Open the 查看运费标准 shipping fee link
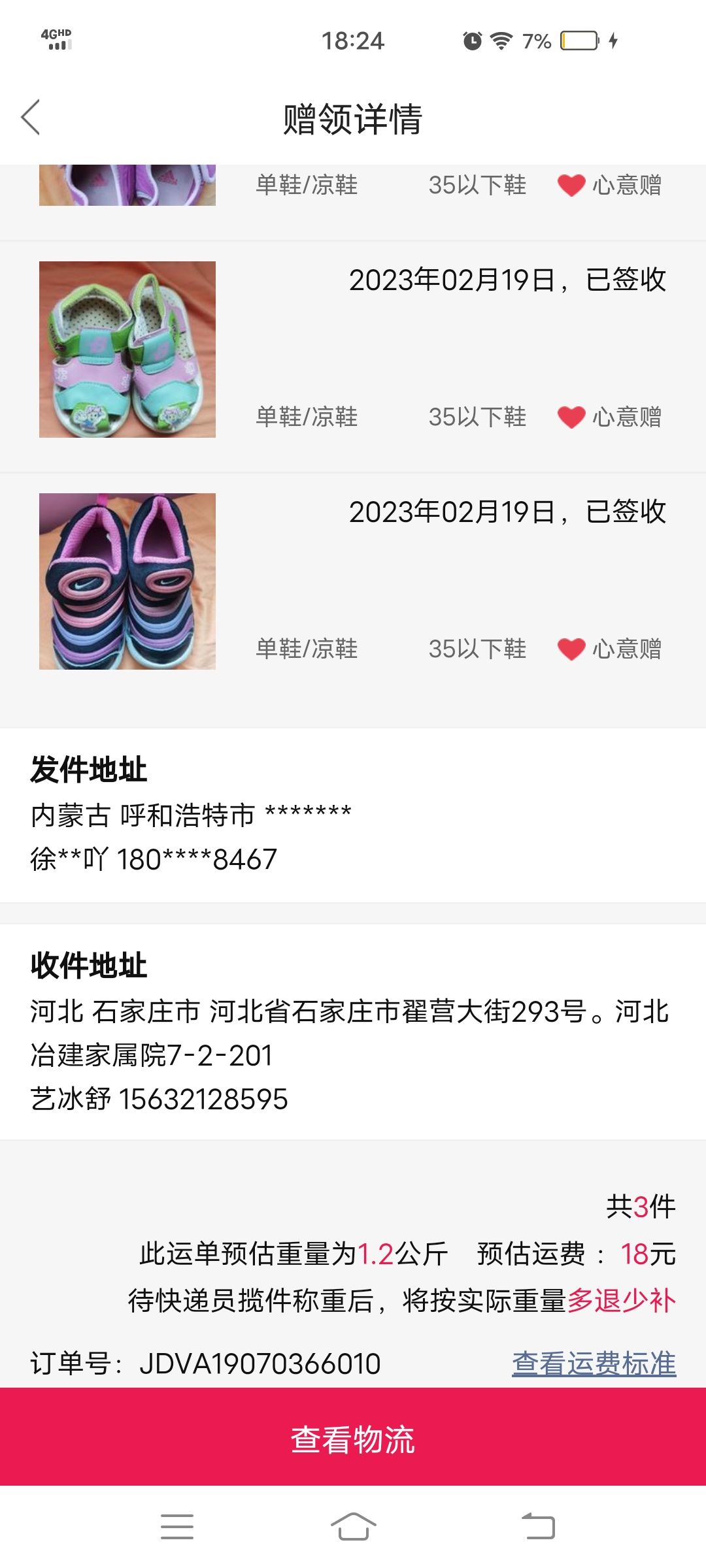This screenshot has width=706, height=1568. point(594,1364)
